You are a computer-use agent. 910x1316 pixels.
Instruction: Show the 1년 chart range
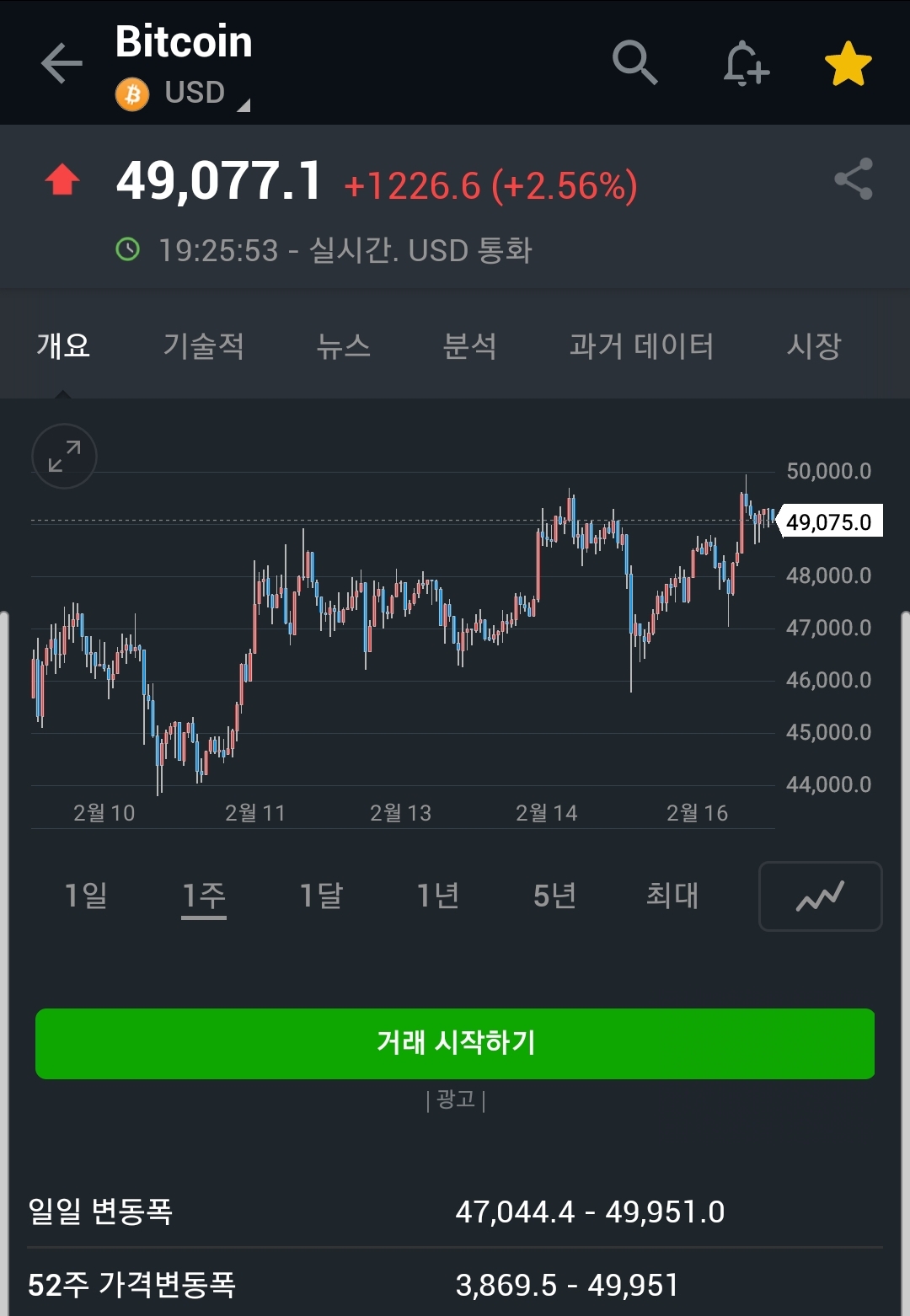[x=438, y=895]
